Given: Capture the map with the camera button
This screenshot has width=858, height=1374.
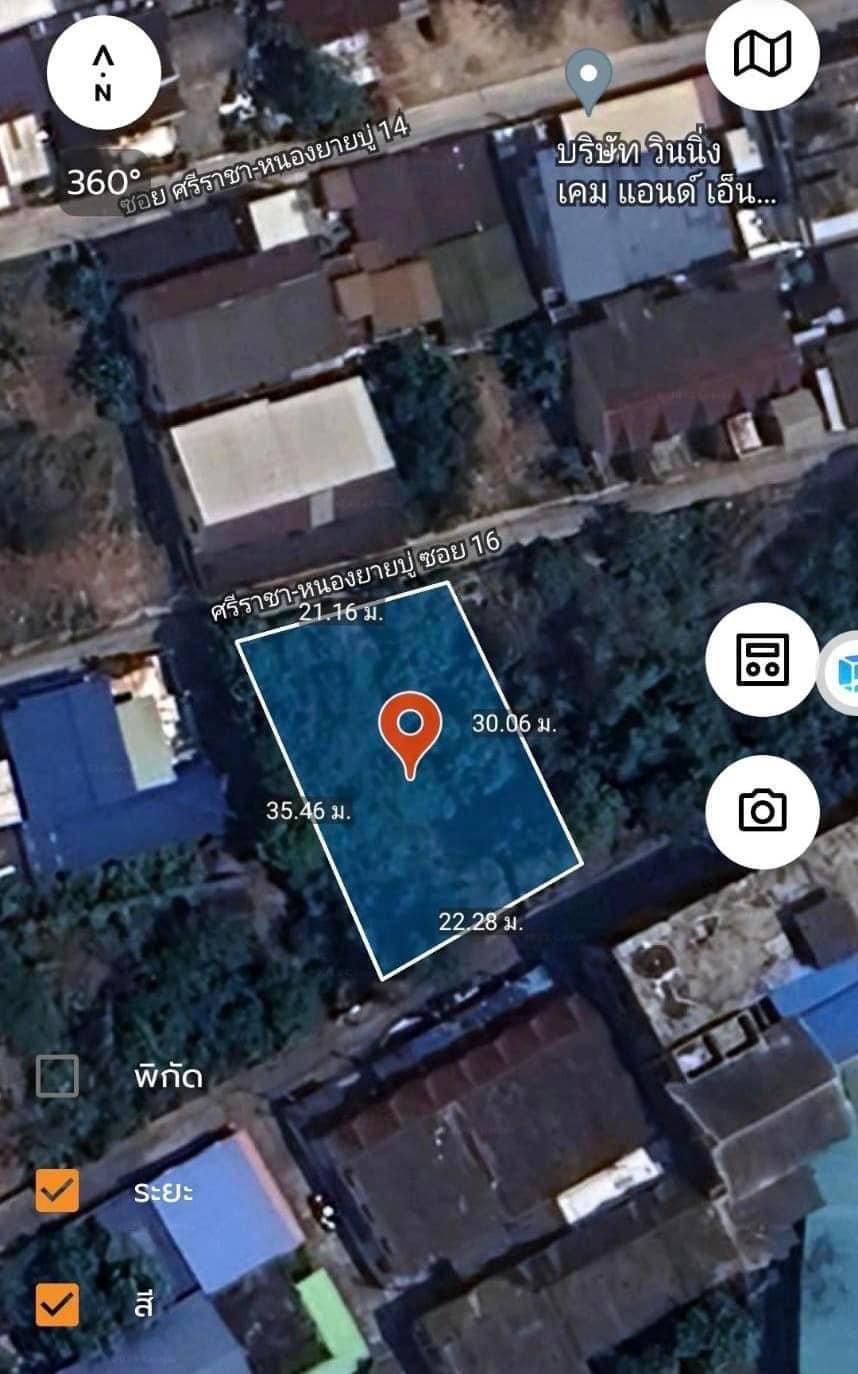Looking at the screenshot, I should click(762, 811).
